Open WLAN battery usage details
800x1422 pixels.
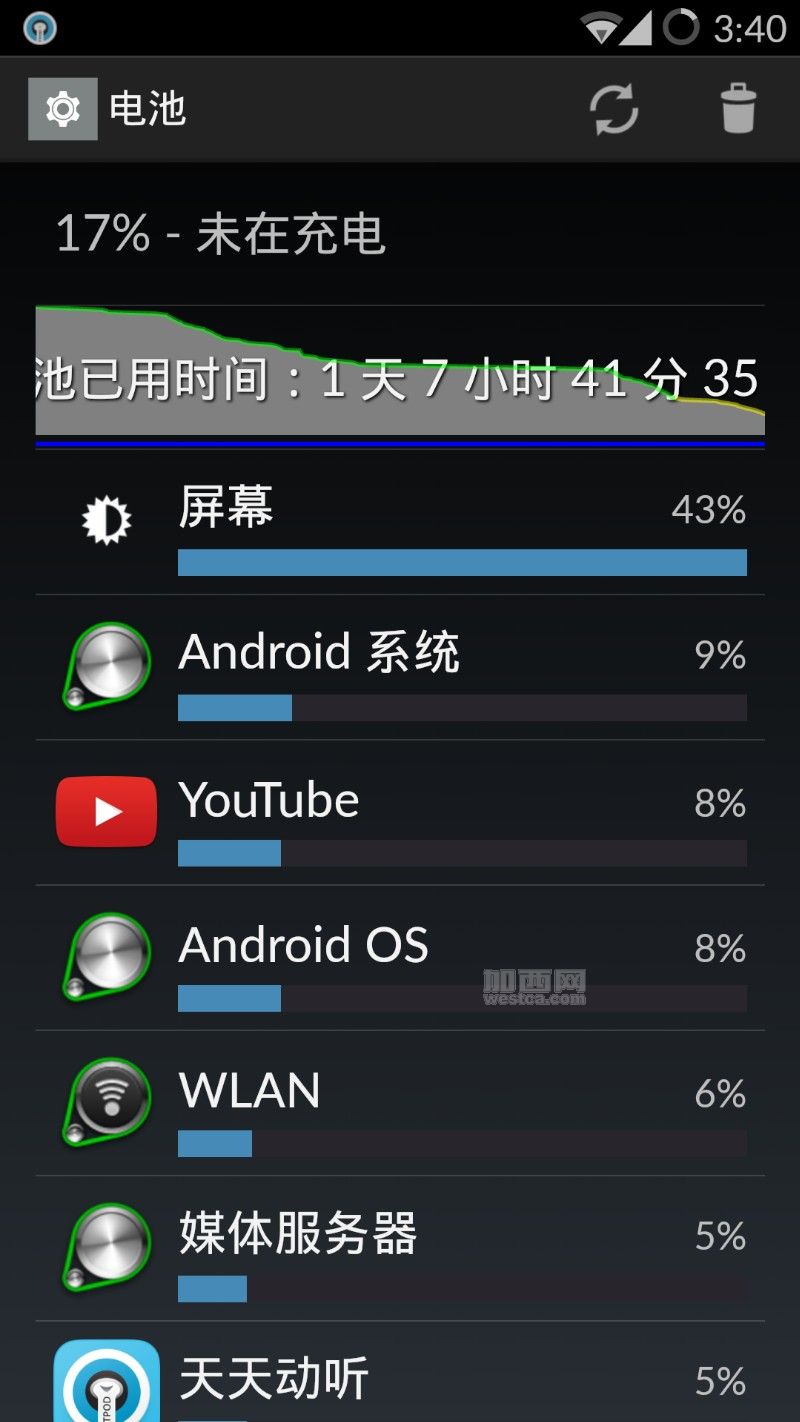tap(400, 1102)
